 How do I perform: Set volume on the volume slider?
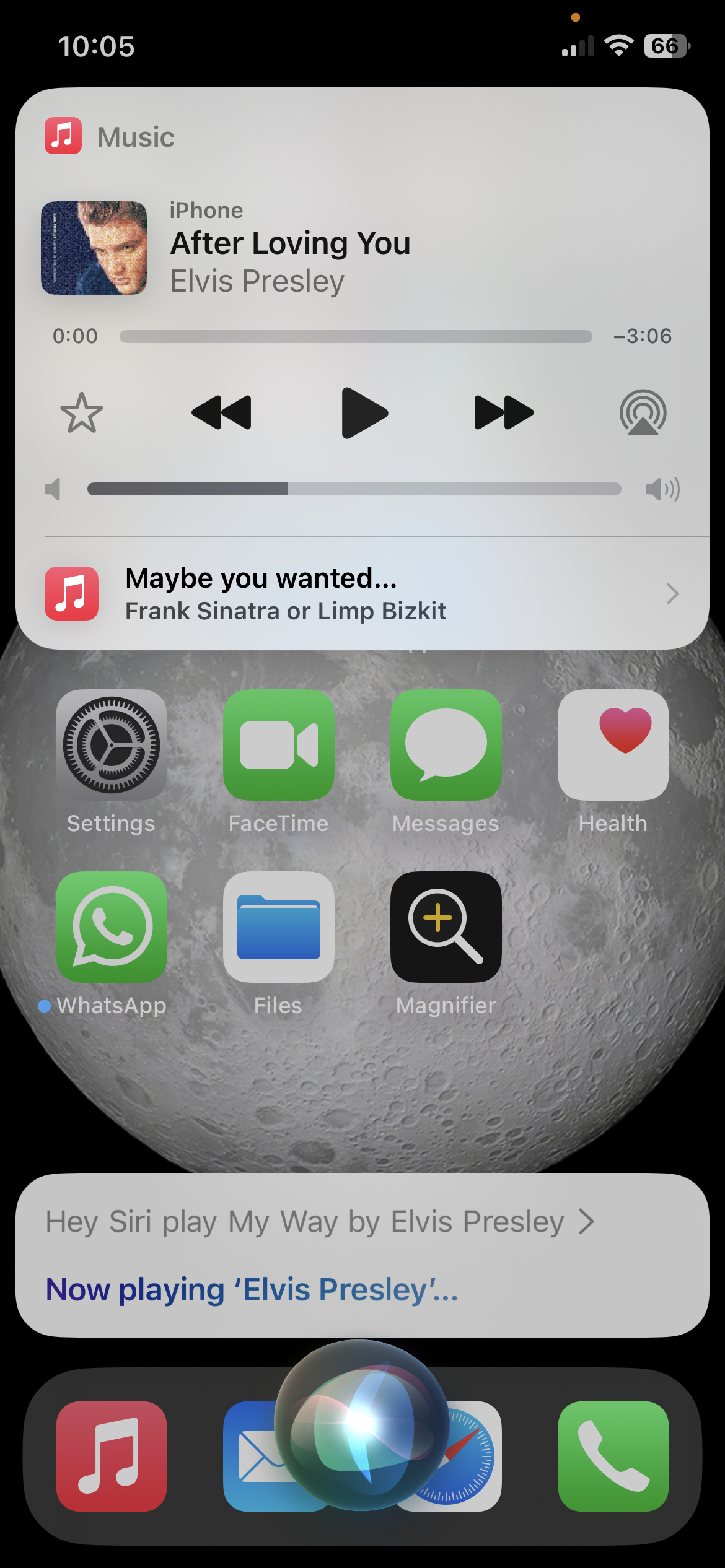tap(354, 489)
